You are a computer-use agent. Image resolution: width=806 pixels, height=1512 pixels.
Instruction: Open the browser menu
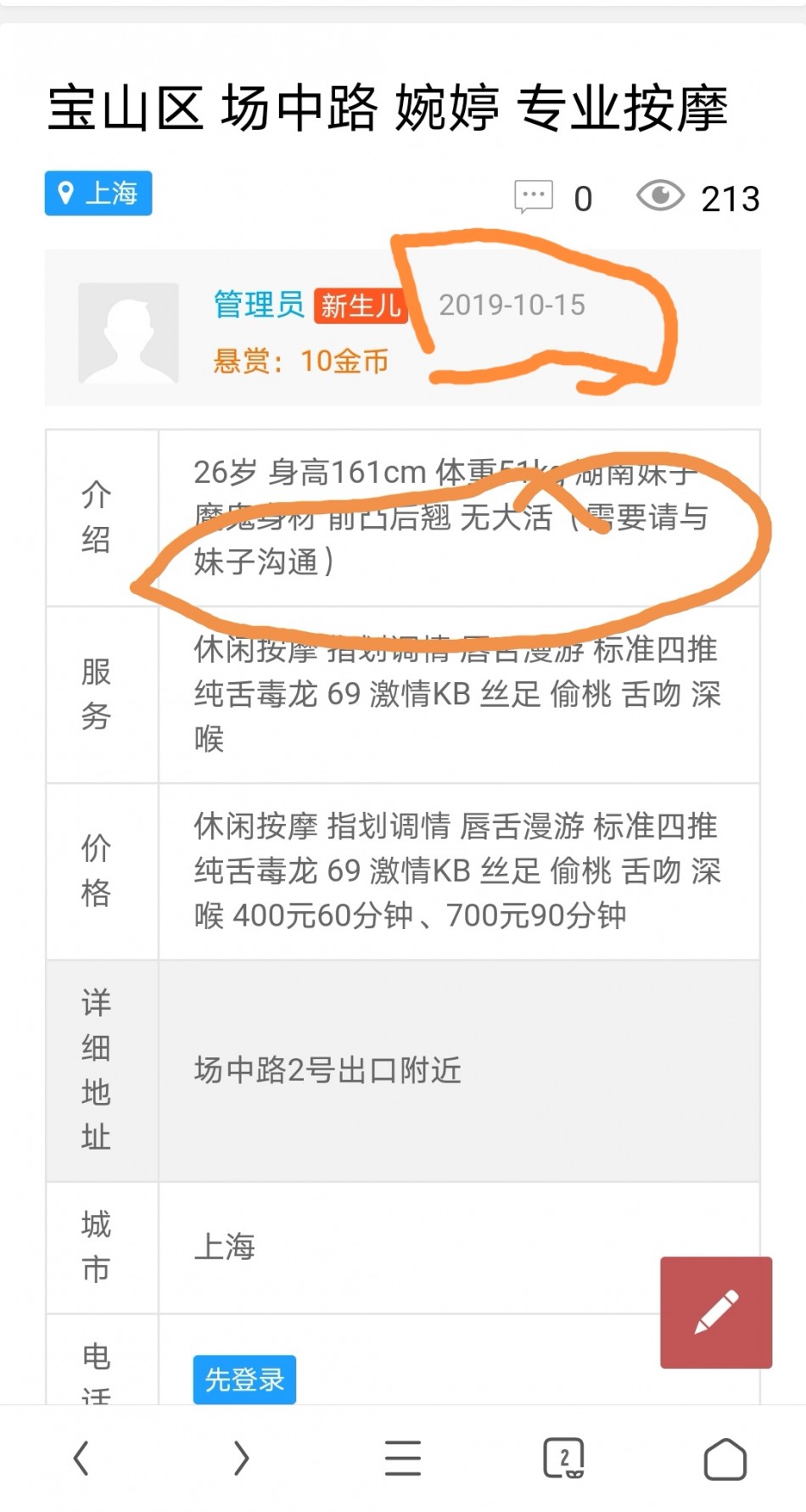(403, 1459)
